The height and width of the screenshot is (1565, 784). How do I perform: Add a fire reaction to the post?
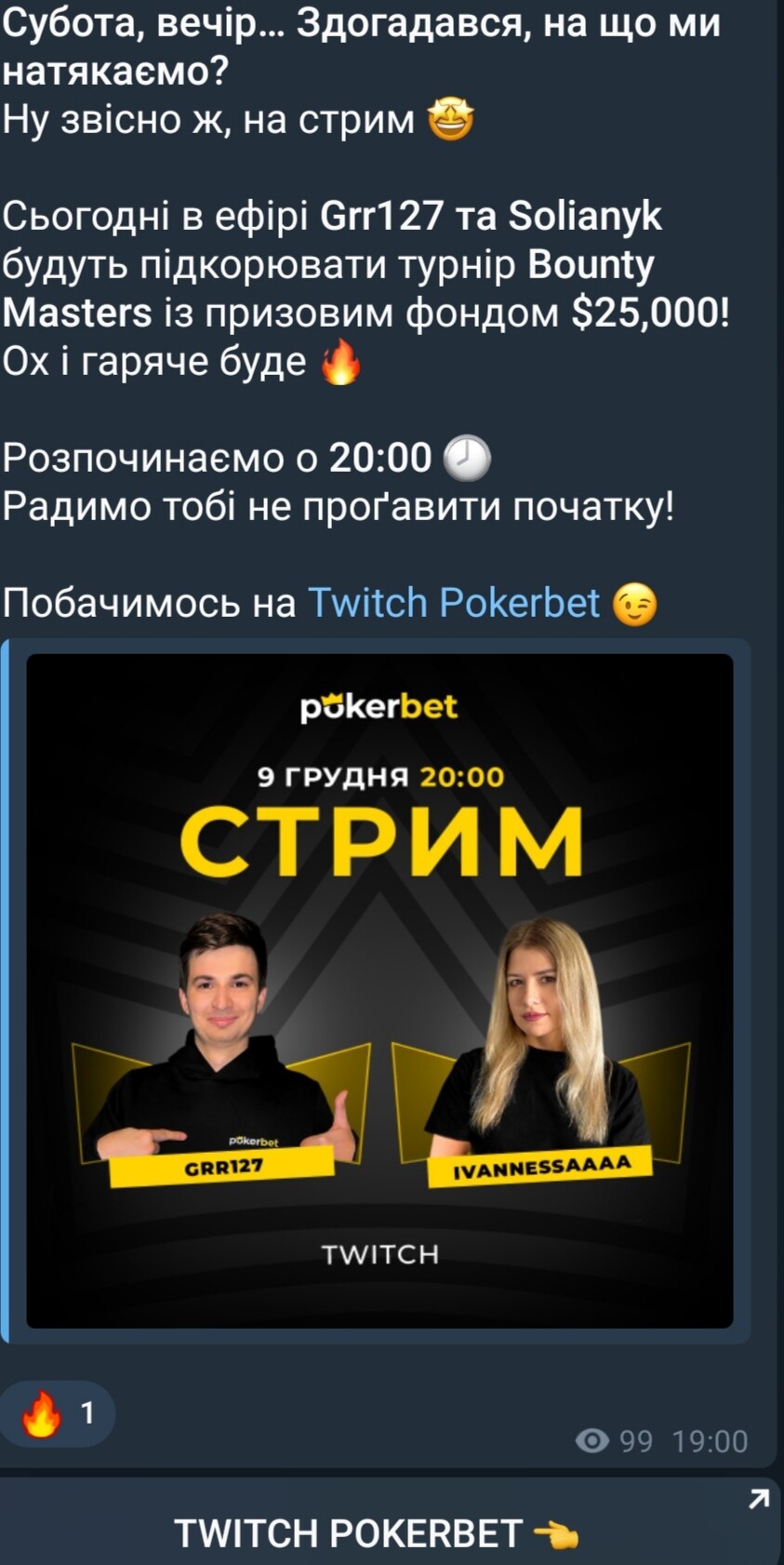(x=58, y=1413)
